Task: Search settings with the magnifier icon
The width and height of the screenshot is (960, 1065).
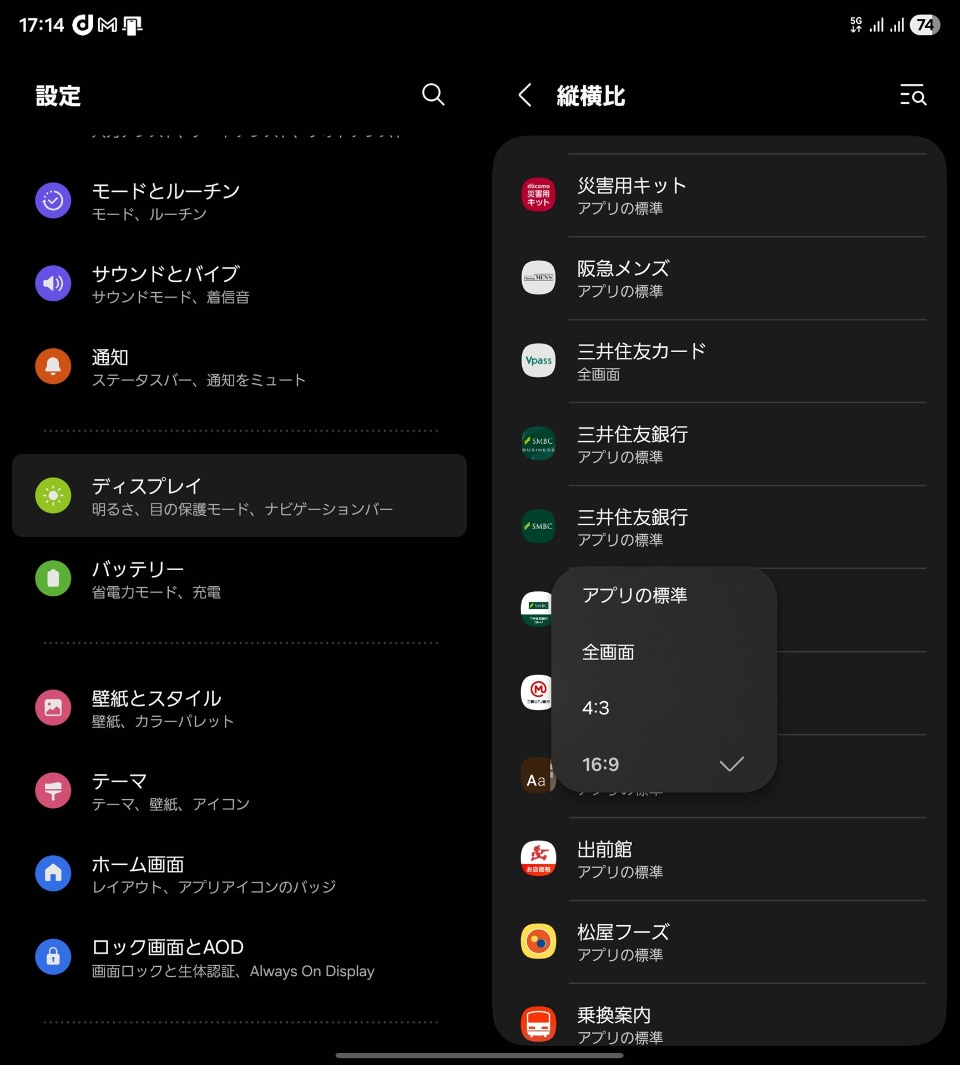Action: [x=433, y=95]
